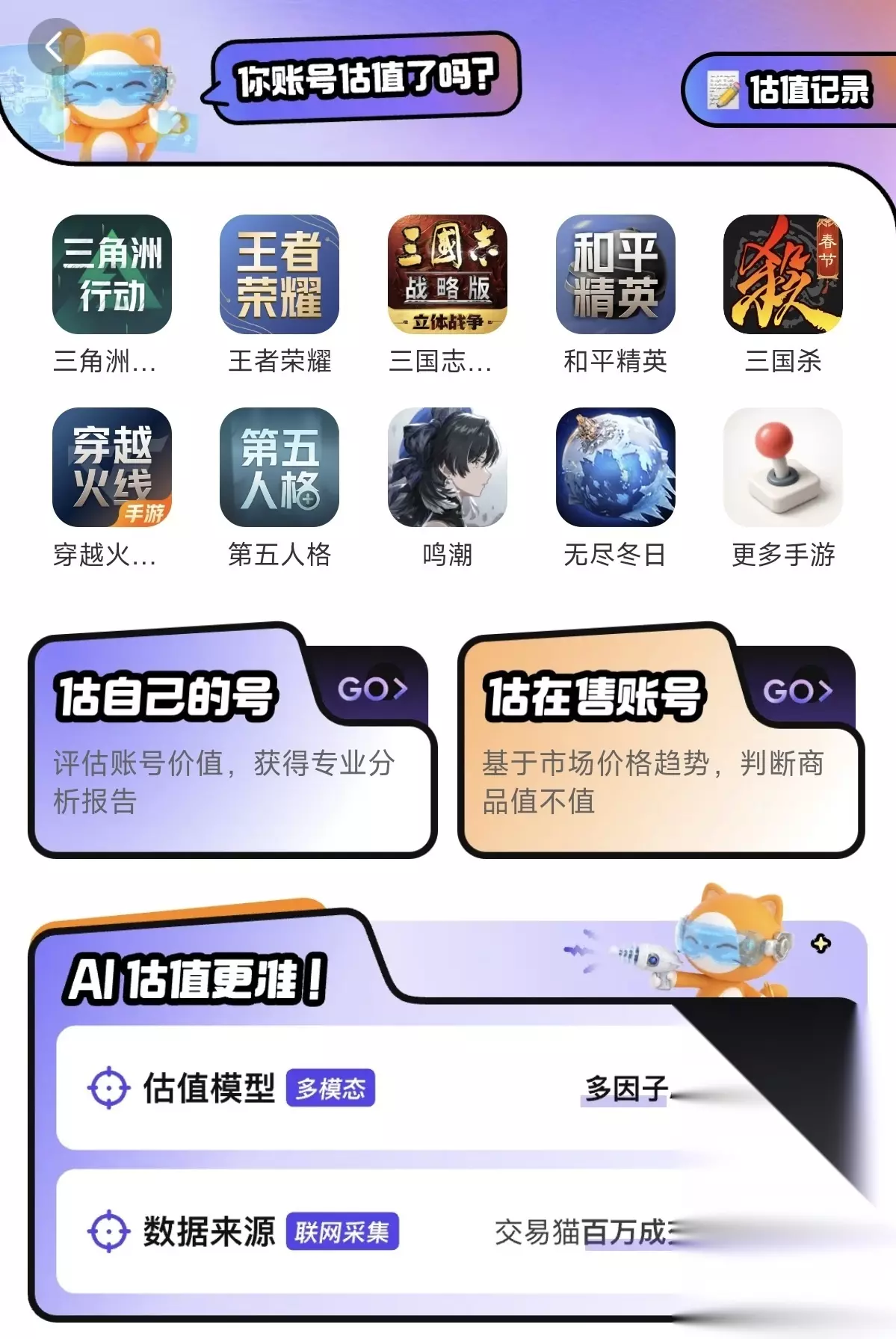Open 更多手游 for more games
The width and height of the screenshot is (896, 1339).
click(x=783, y=467)
